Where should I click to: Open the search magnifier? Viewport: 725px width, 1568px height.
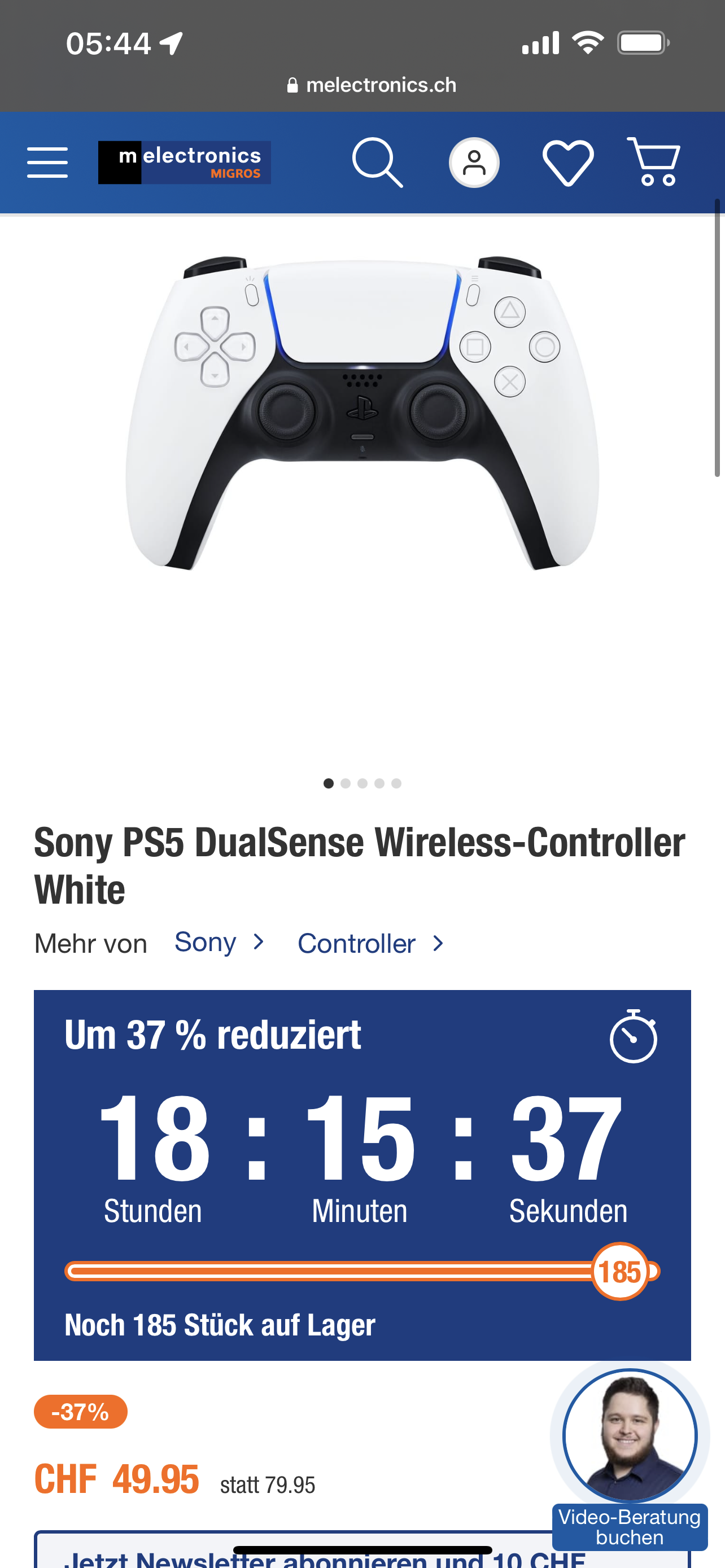(x=377, y=163)
